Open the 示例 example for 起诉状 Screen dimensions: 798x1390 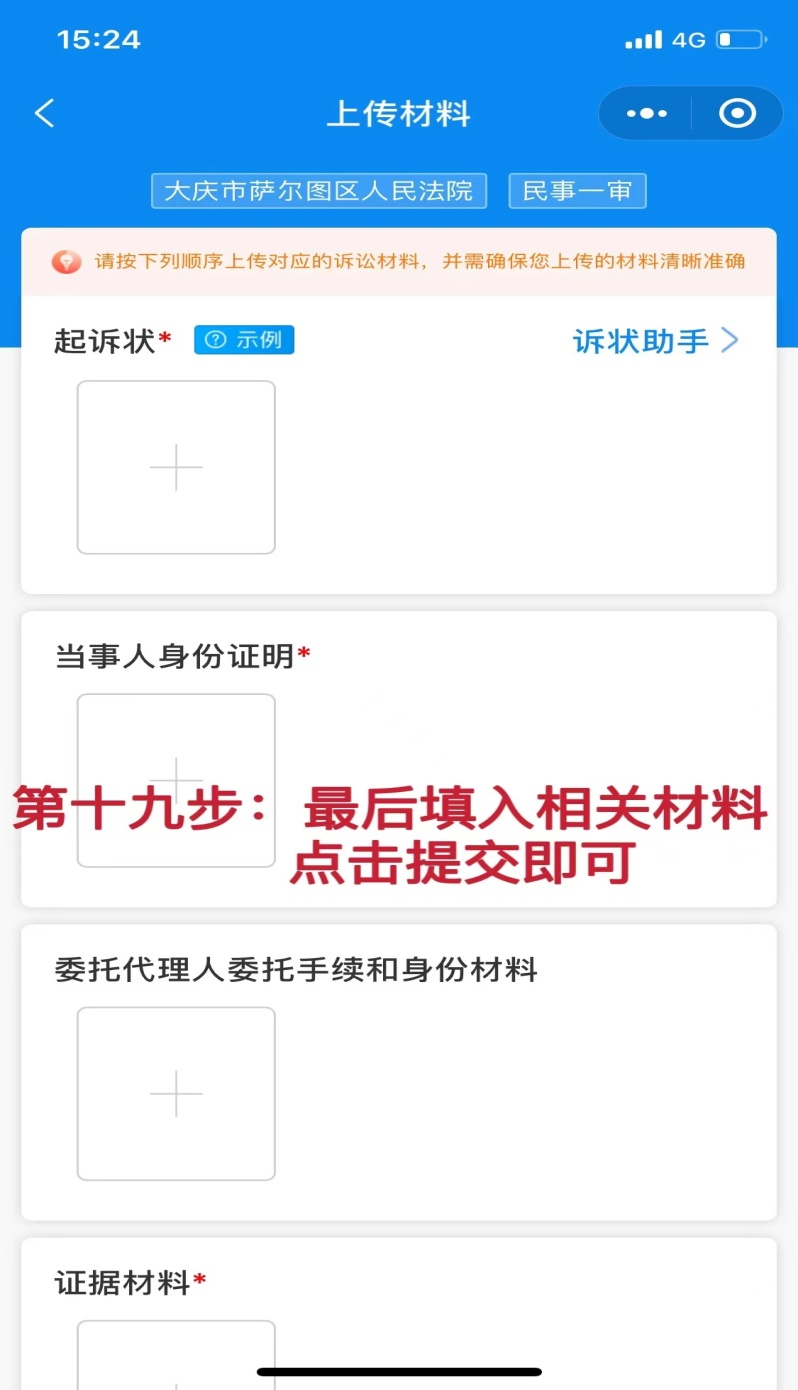point(244,340)
